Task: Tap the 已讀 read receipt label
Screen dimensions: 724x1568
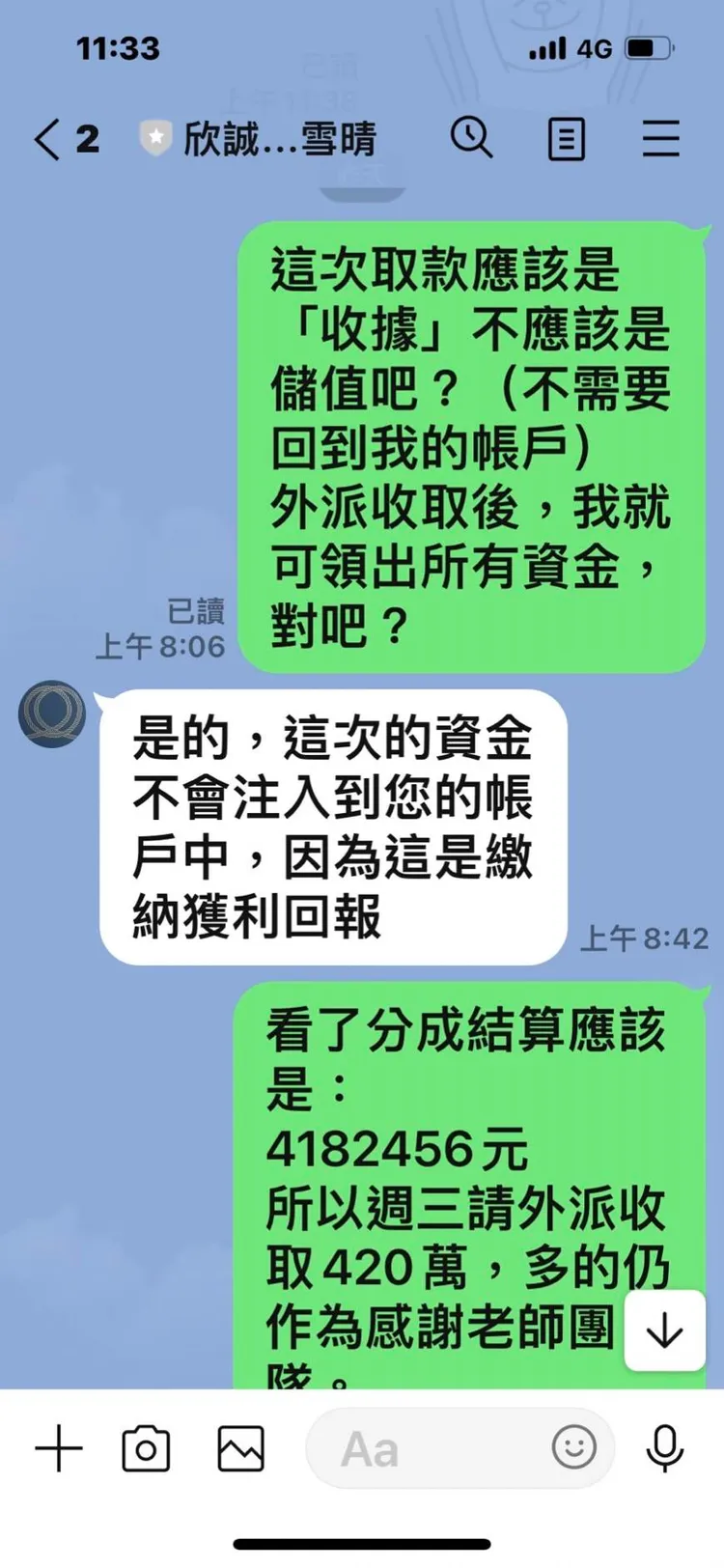Action: pos(198,611)
